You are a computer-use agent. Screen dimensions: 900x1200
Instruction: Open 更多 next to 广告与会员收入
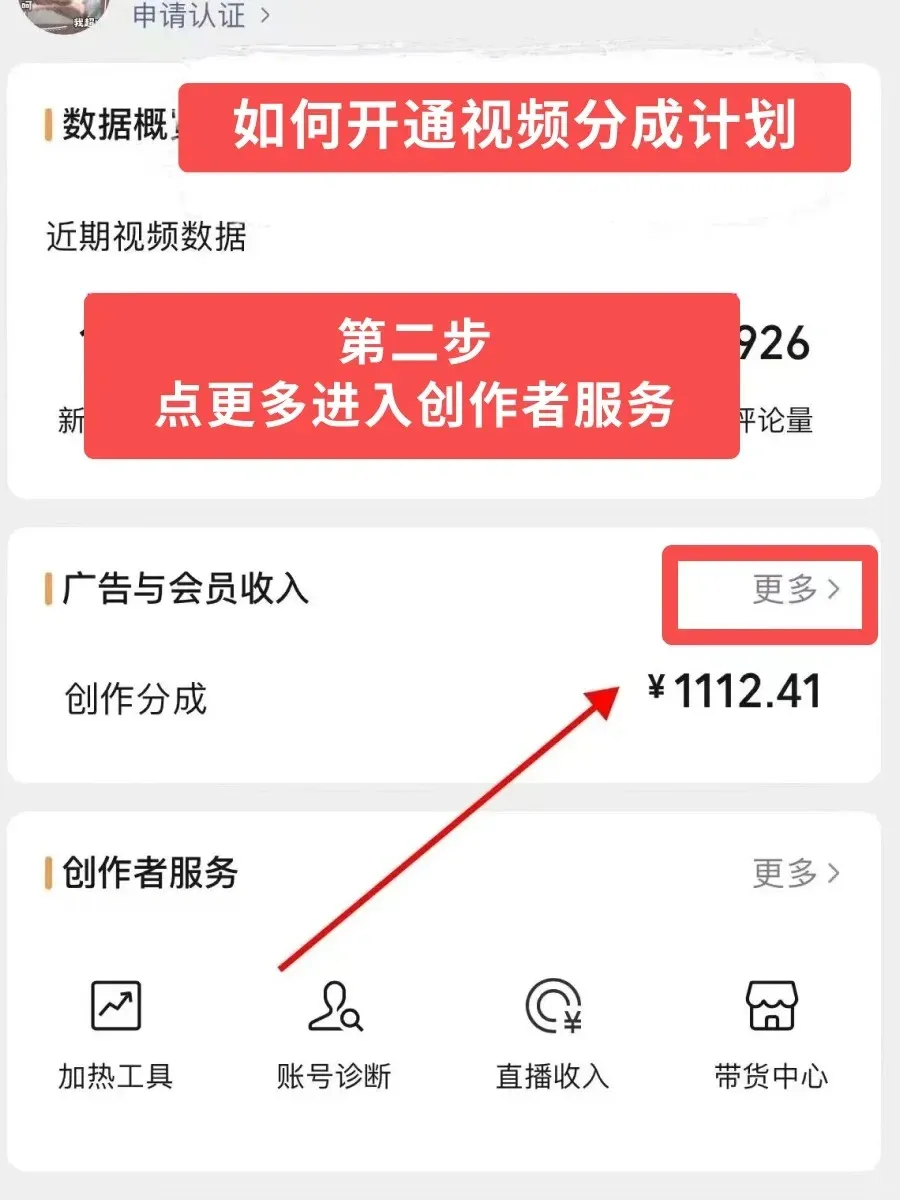795,590
